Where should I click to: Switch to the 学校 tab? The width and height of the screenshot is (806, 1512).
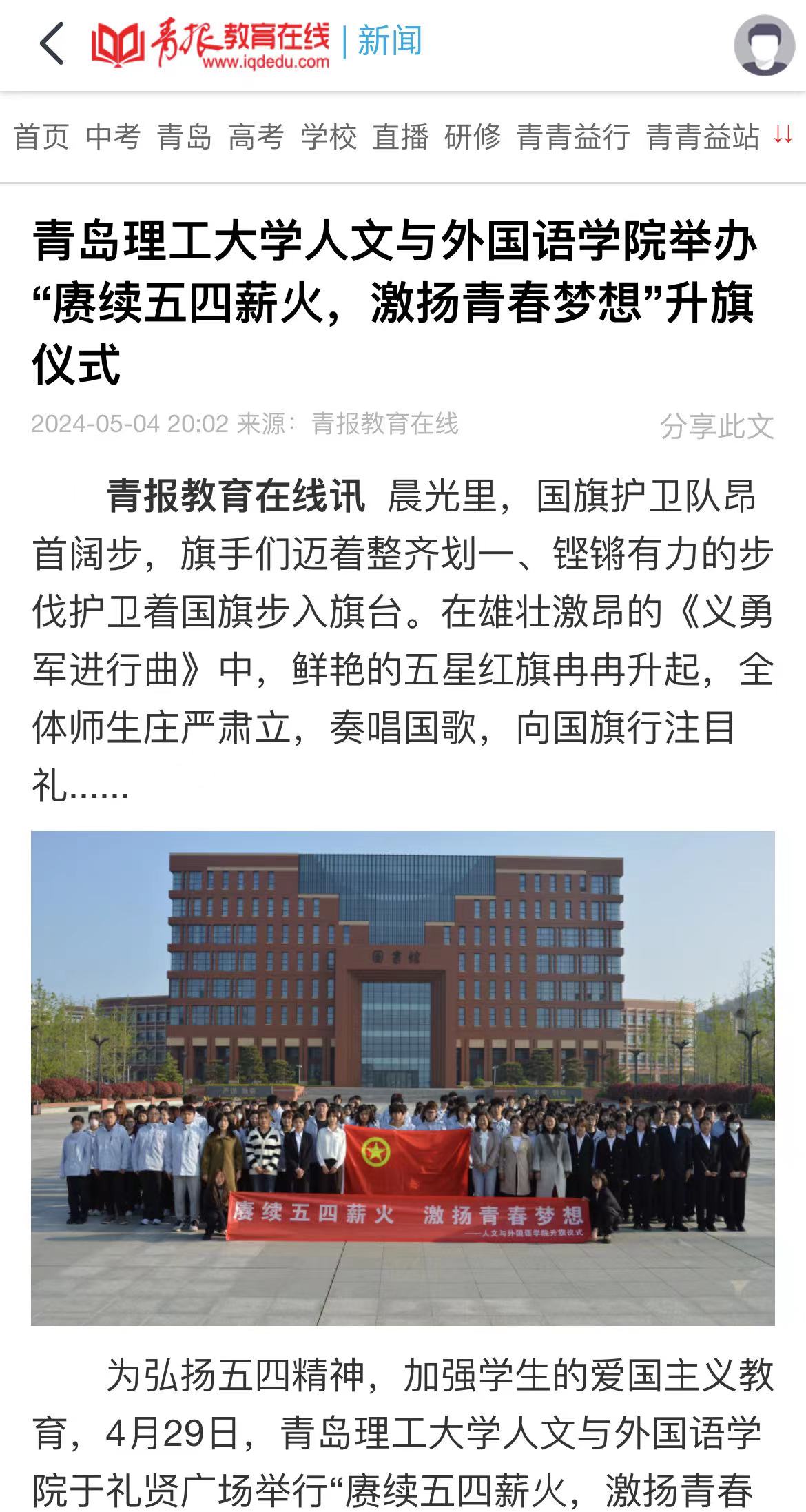coord(329,136)
